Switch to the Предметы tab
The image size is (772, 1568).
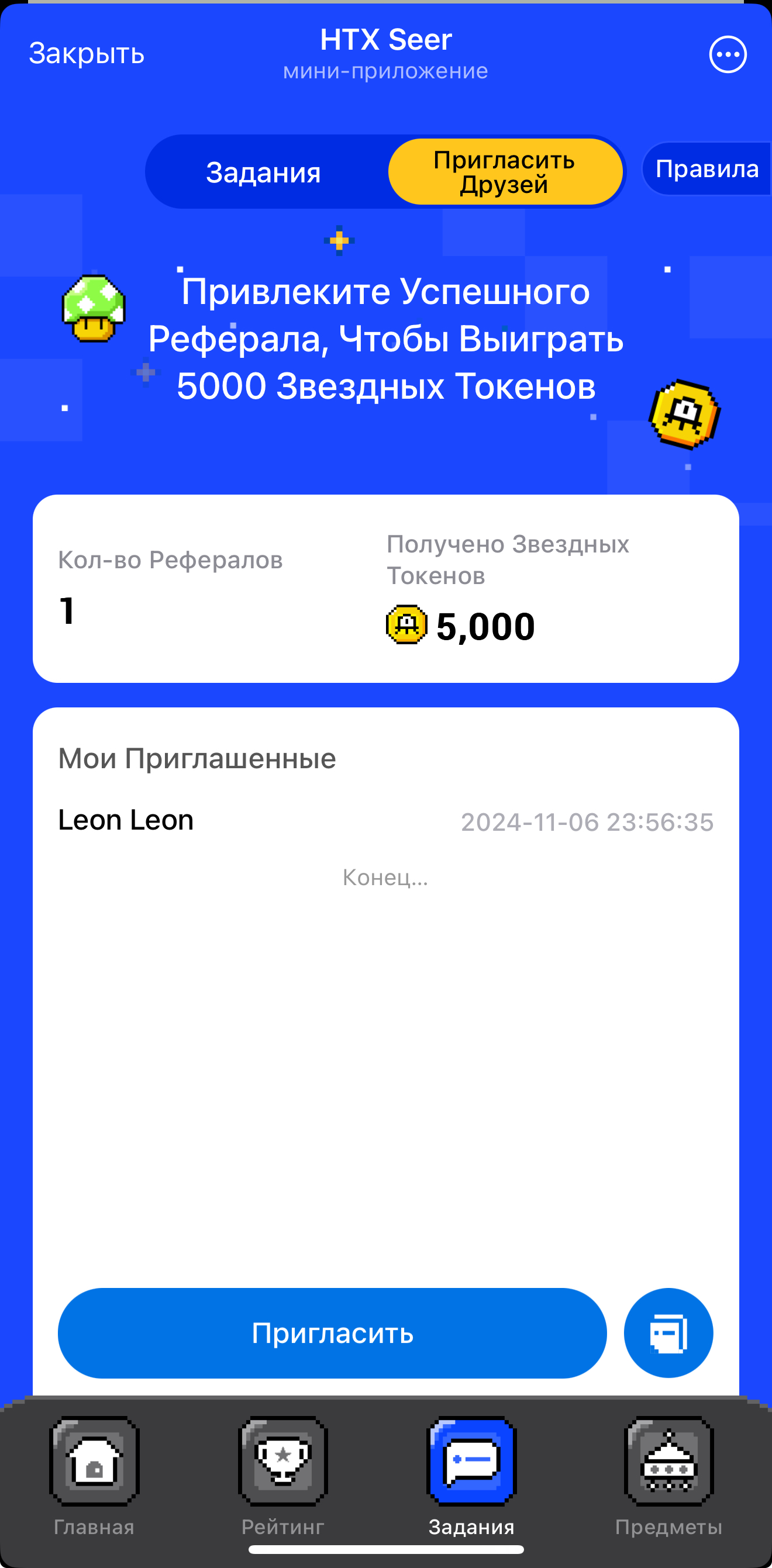click(668, 1474)
